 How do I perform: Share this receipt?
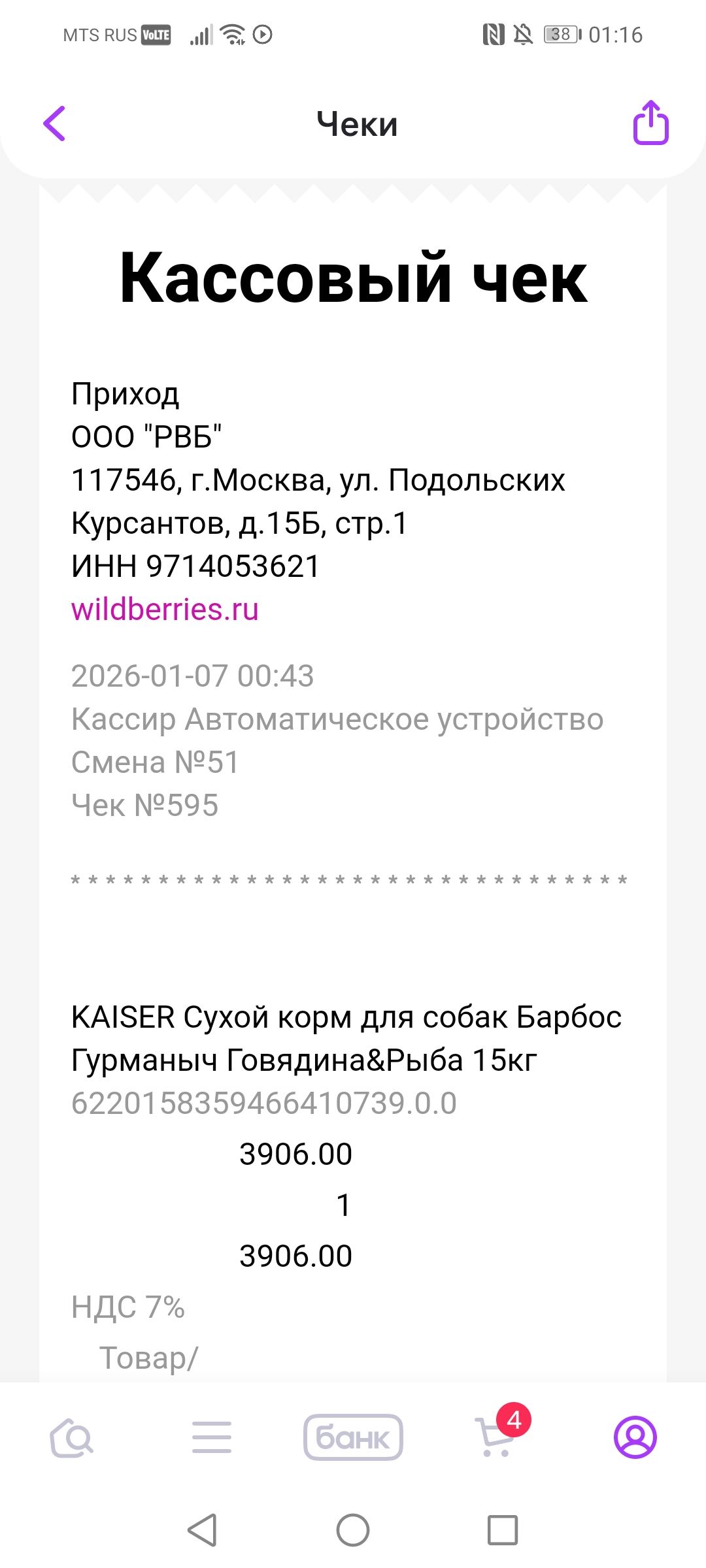[x=650, y=123]
